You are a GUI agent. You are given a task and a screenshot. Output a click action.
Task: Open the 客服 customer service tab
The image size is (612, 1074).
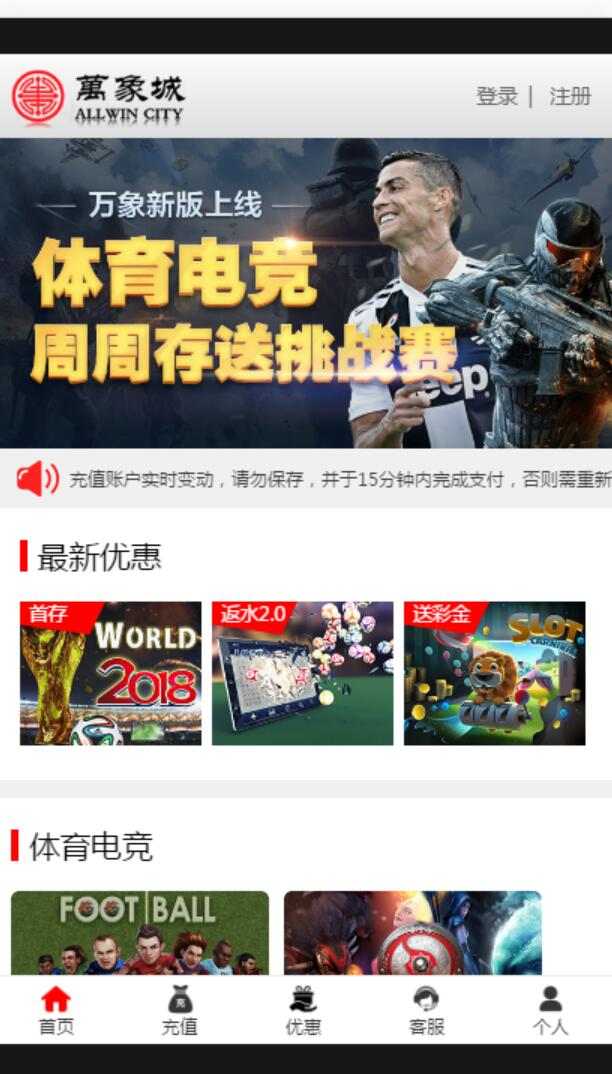tap(426, 1010)
